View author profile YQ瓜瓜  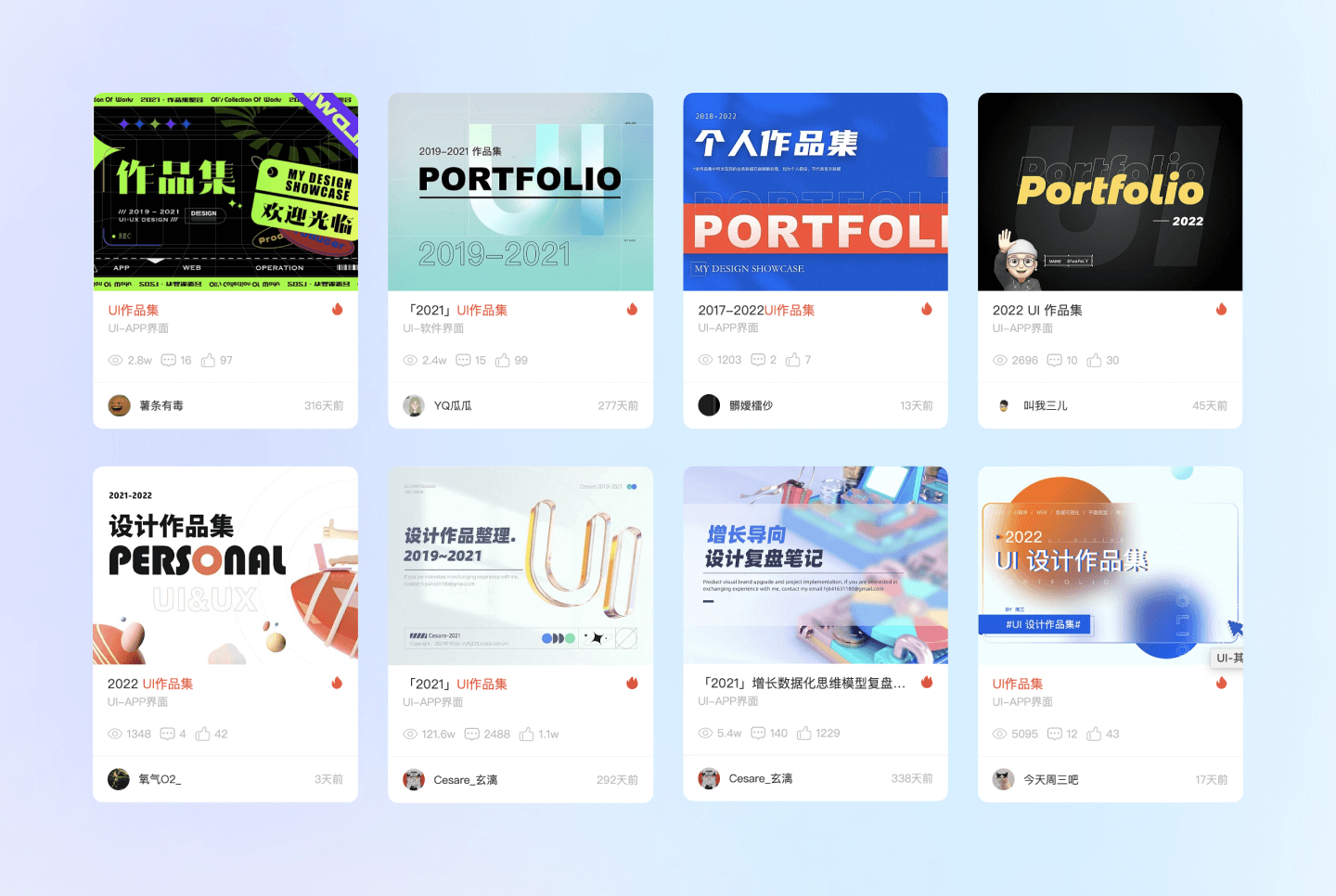(452, 405)
